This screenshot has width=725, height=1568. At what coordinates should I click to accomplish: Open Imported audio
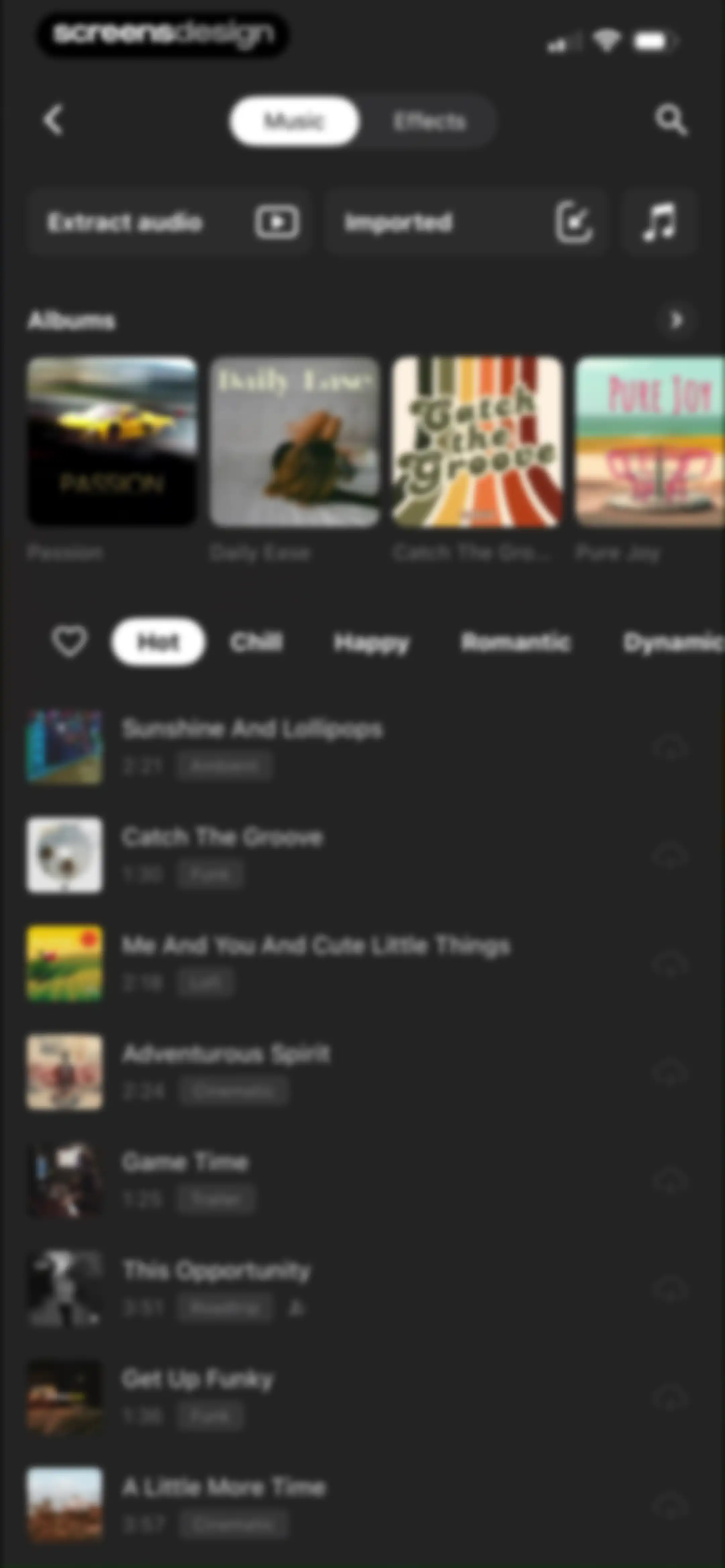point(466,222)
